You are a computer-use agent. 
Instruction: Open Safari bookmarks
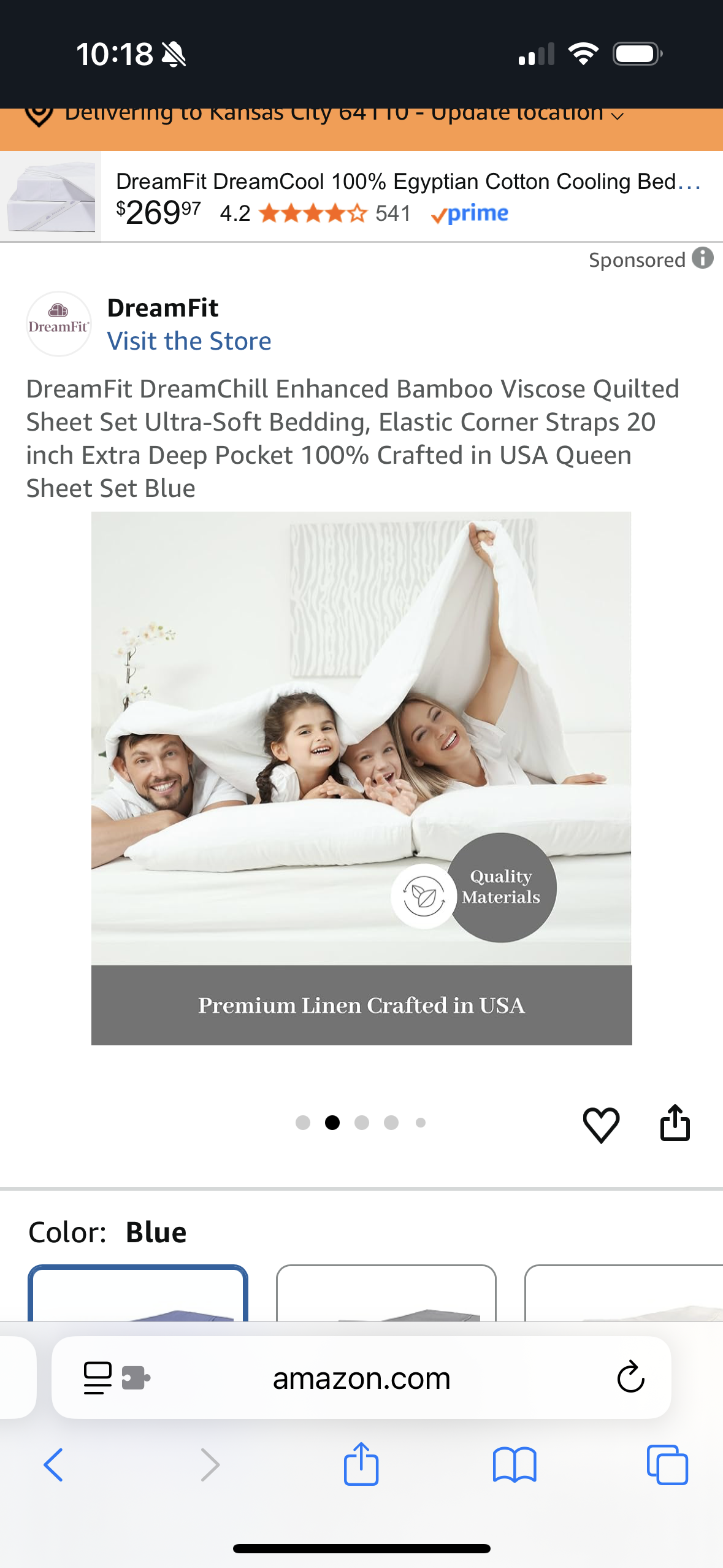[514, 1465]
